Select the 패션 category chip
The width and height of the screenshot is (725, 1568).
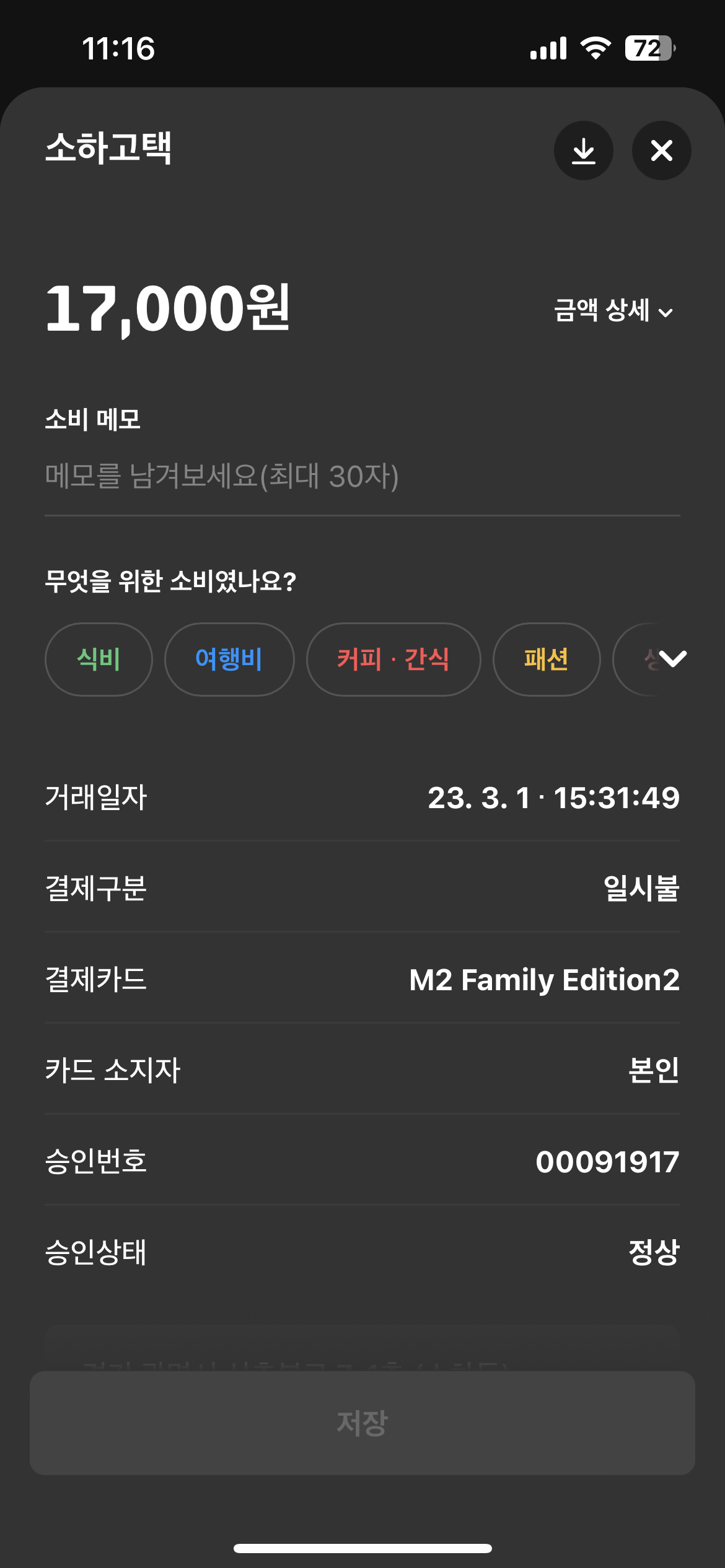tap(546, 659)
